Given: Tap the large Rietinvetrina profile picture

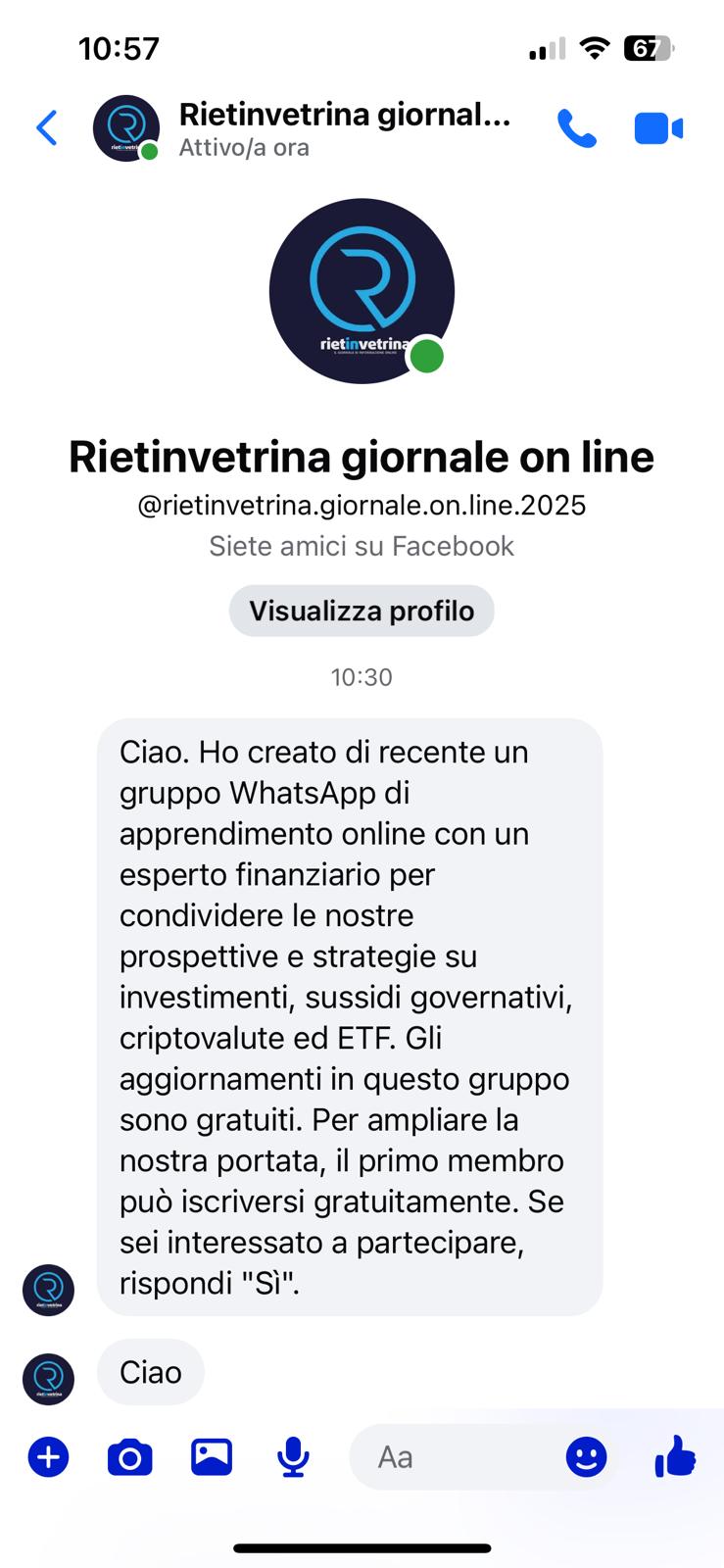Looking at the screenshot, I should pyautogui.click(x=362, y=291).
